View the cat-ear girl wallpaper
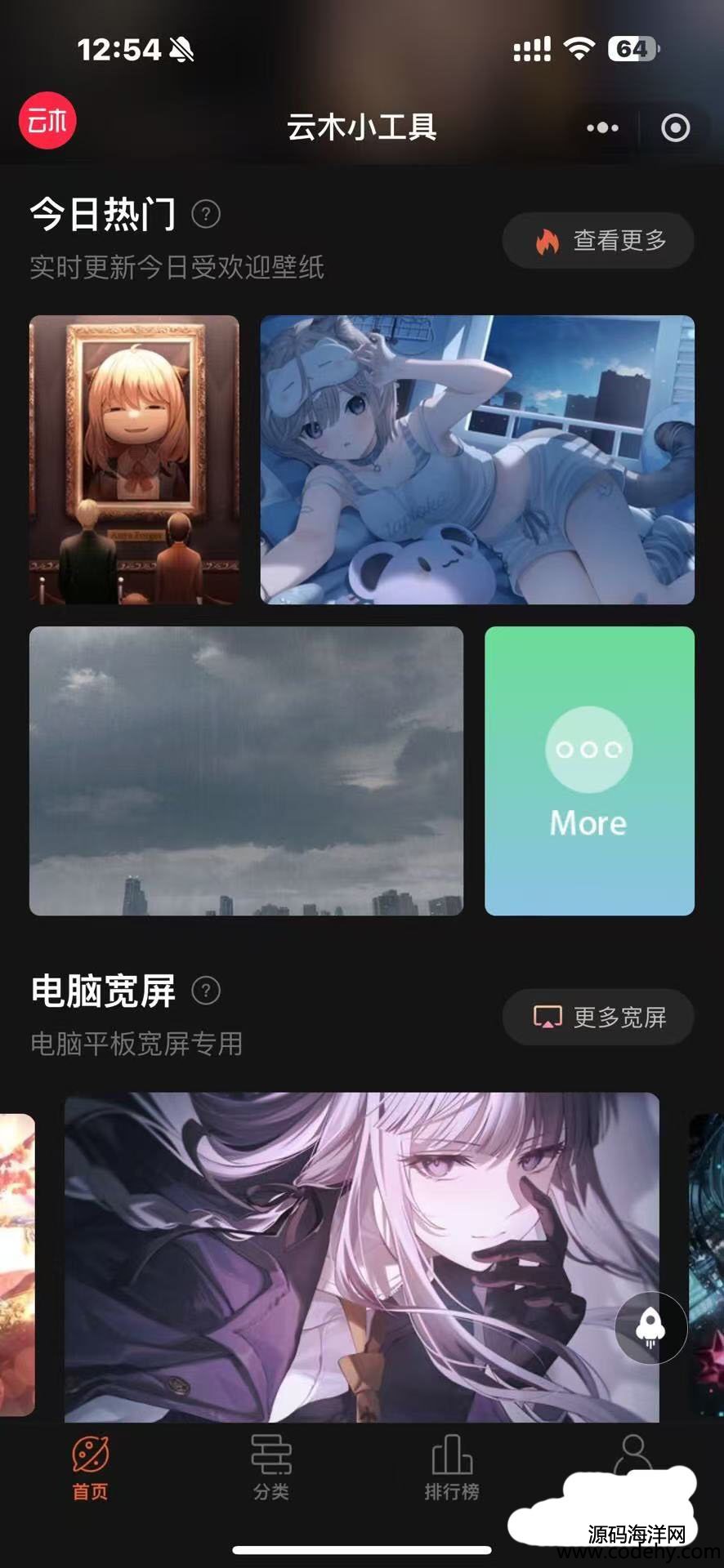Screen dimensions: 724x1568 point(477,460)
